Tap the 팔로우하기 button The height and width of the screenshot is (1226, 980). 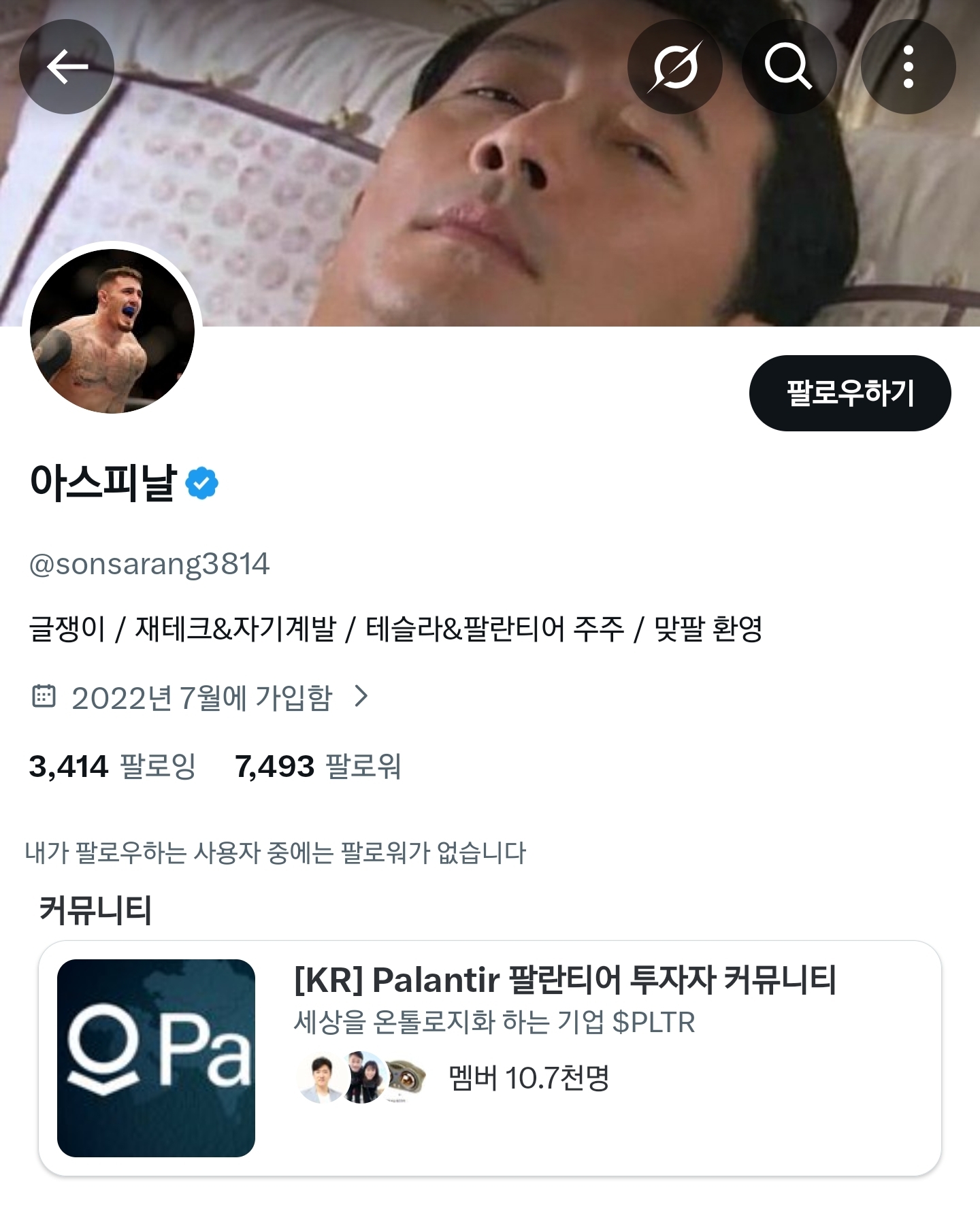pos(849,393)
